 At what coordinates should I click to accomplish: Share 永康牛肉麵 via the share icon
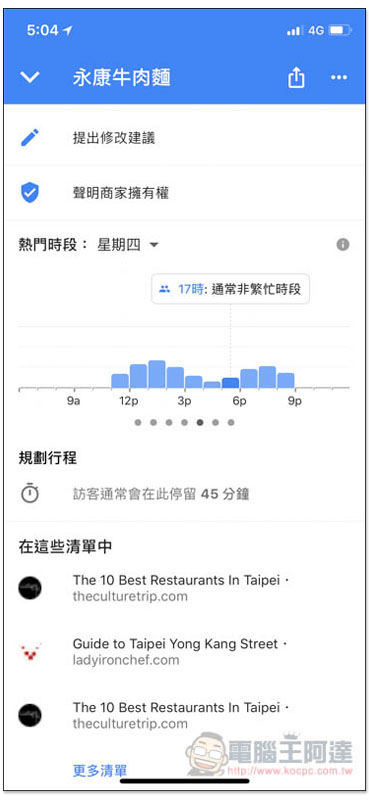(297, 78)
